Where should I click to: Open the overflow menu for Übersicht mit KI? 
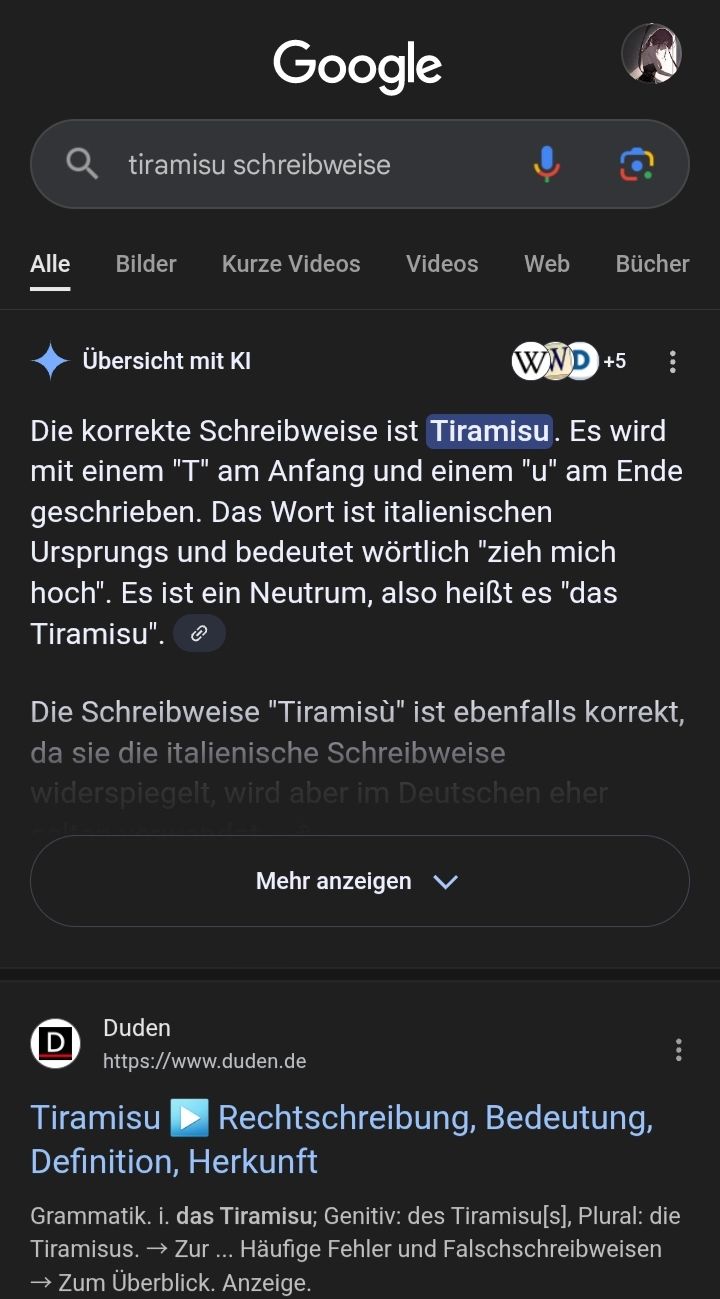[x=673, y=362]
